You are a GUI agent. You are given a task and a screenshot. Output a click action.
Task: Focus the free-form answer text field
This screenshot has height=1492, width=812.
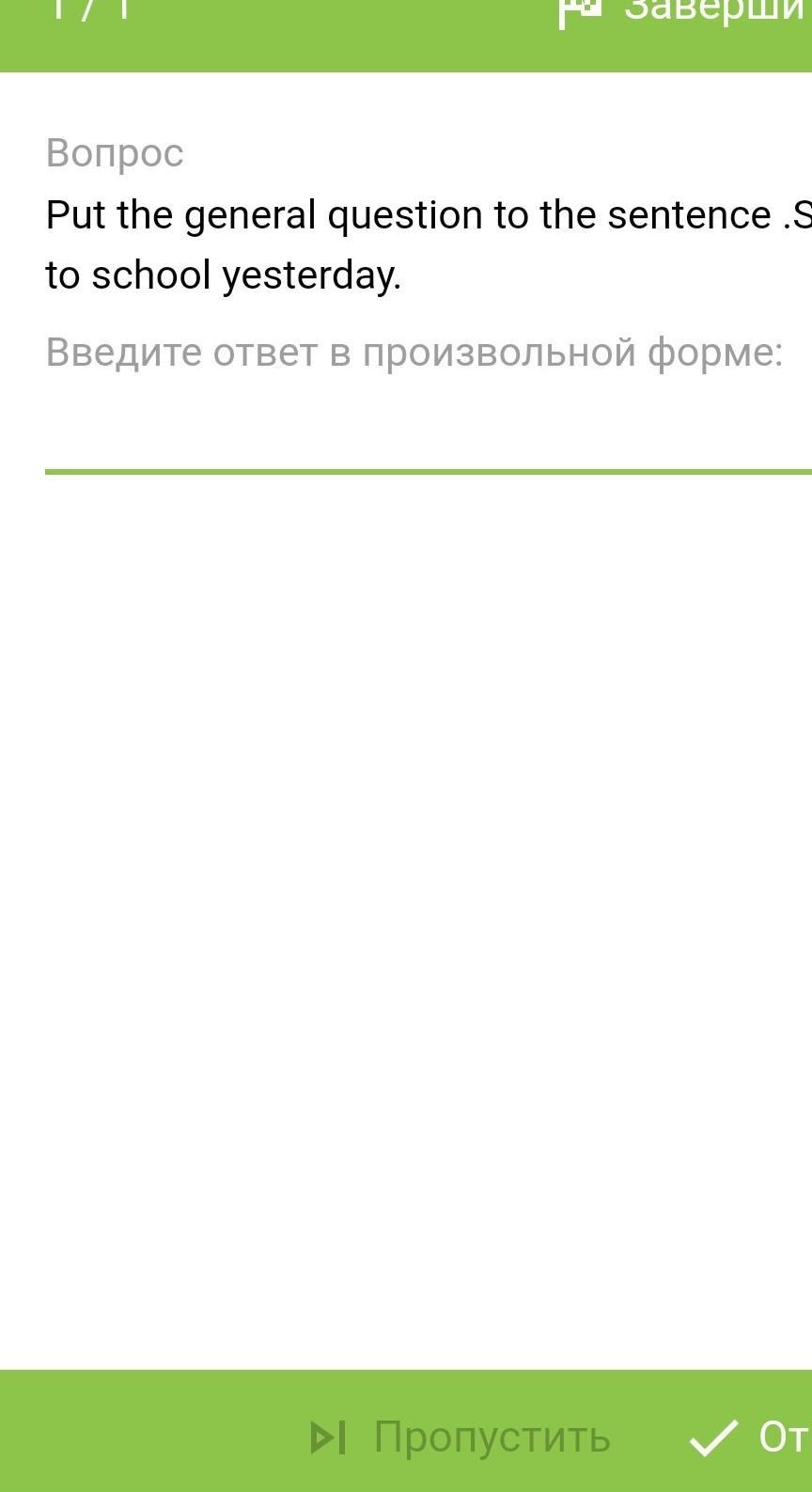pos(429,433)
